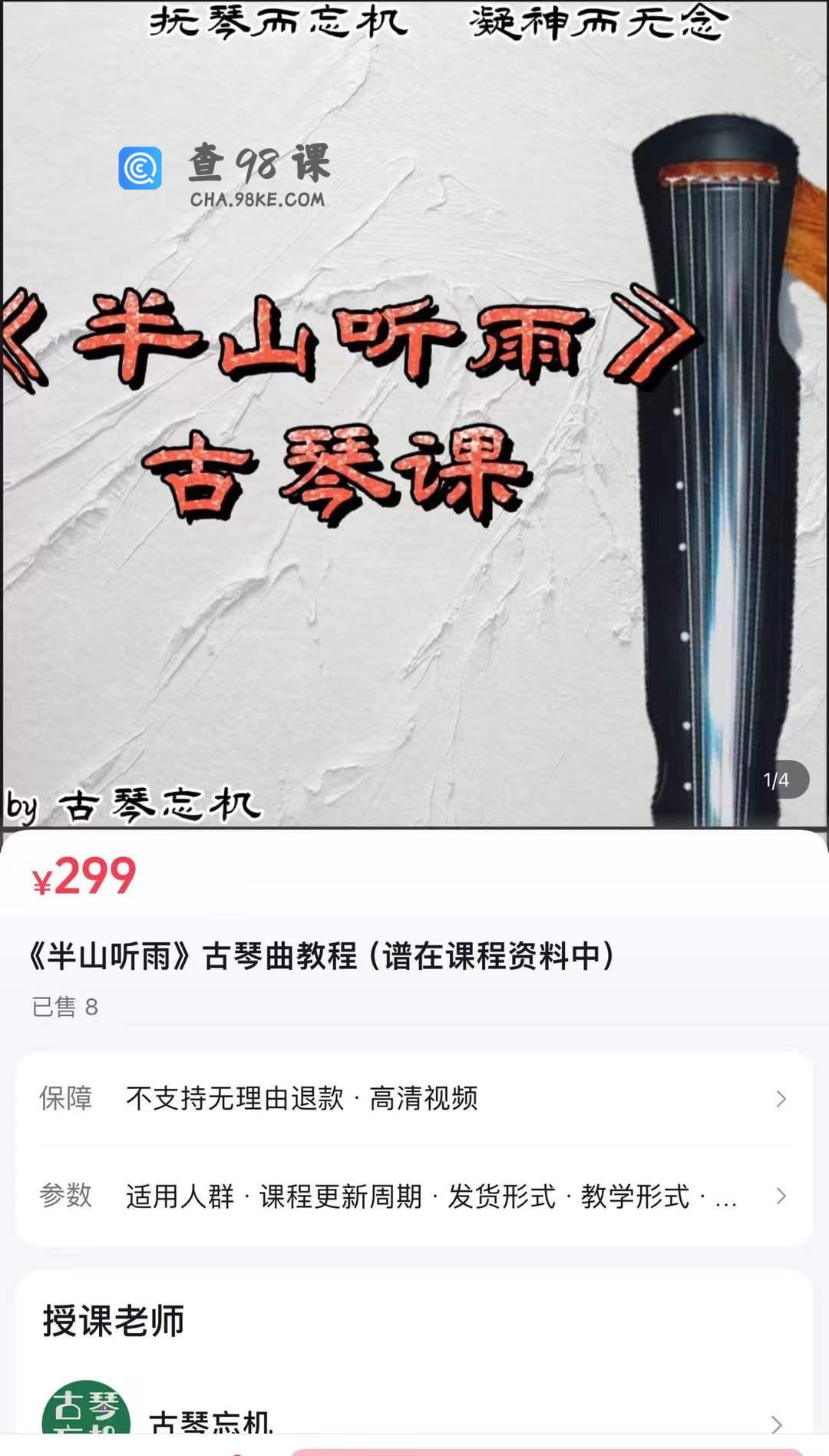Open the 参数 course parameters row
The width and height of the screenshot is (829, 1456).
(x=414, y=1196)
